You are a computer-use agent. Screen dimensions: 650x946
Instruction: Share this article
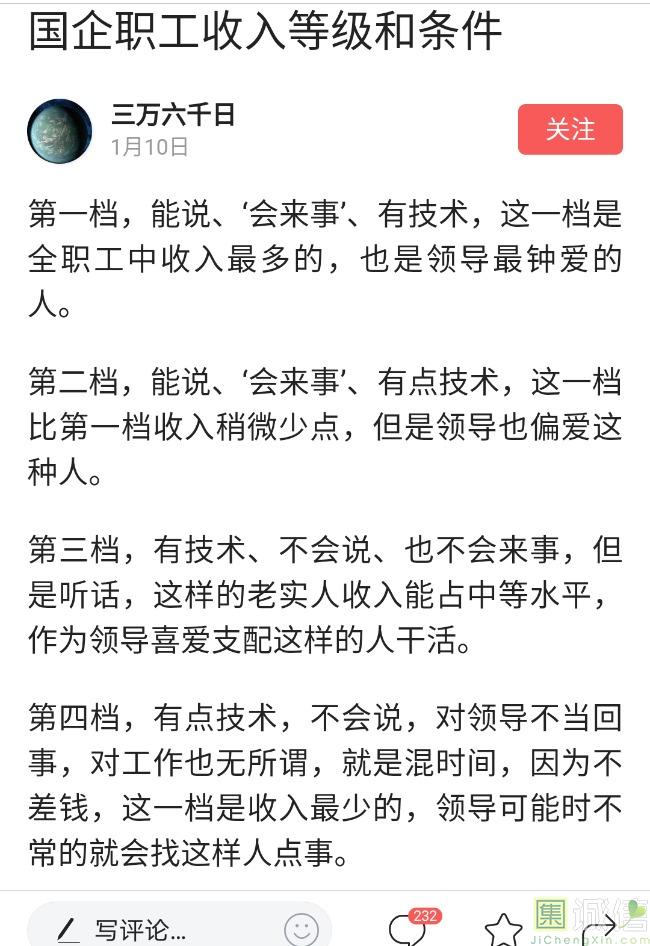click(600, 930)
